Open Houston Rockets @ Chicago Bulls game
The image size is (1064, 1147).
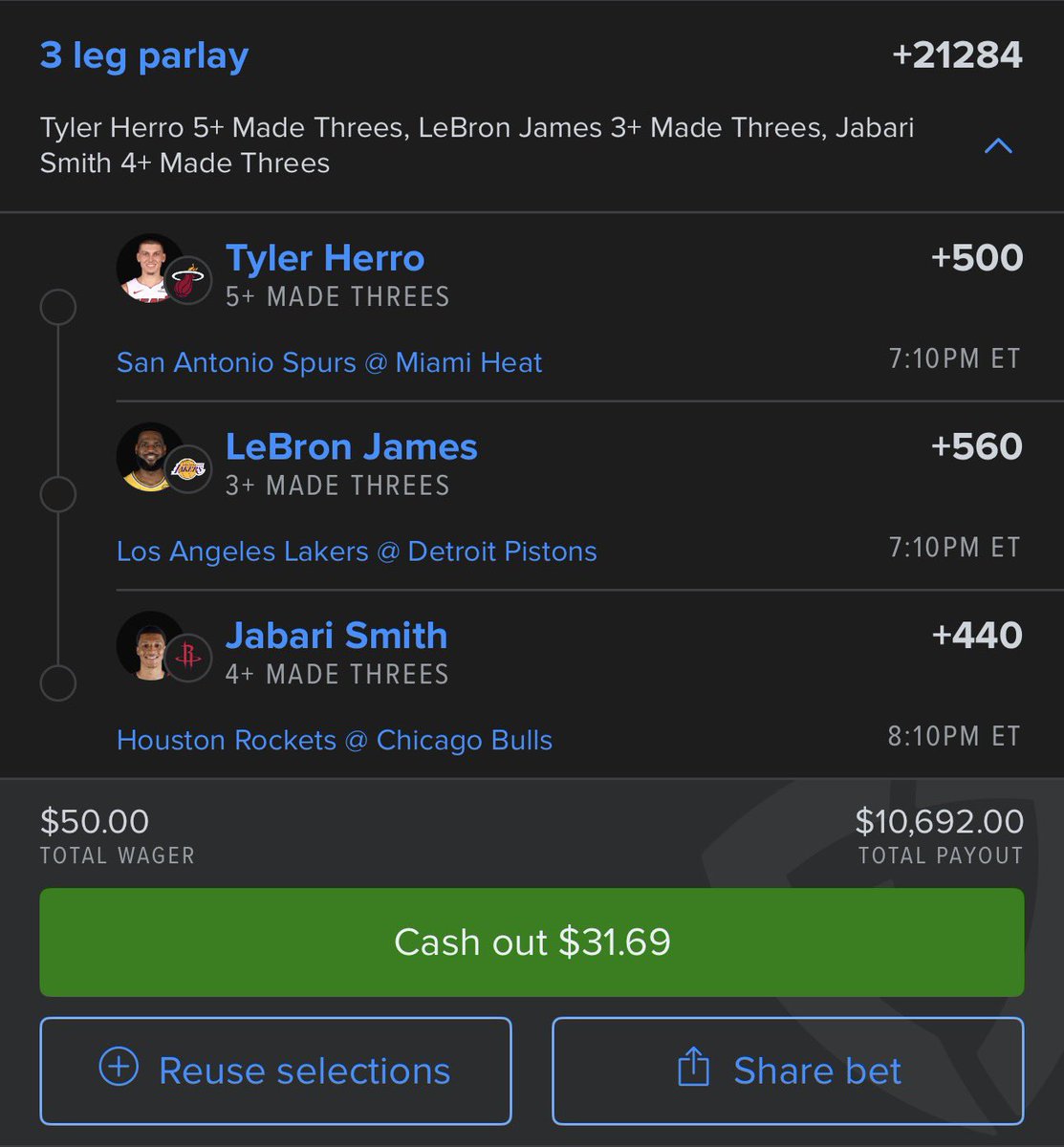coord(335,740)
